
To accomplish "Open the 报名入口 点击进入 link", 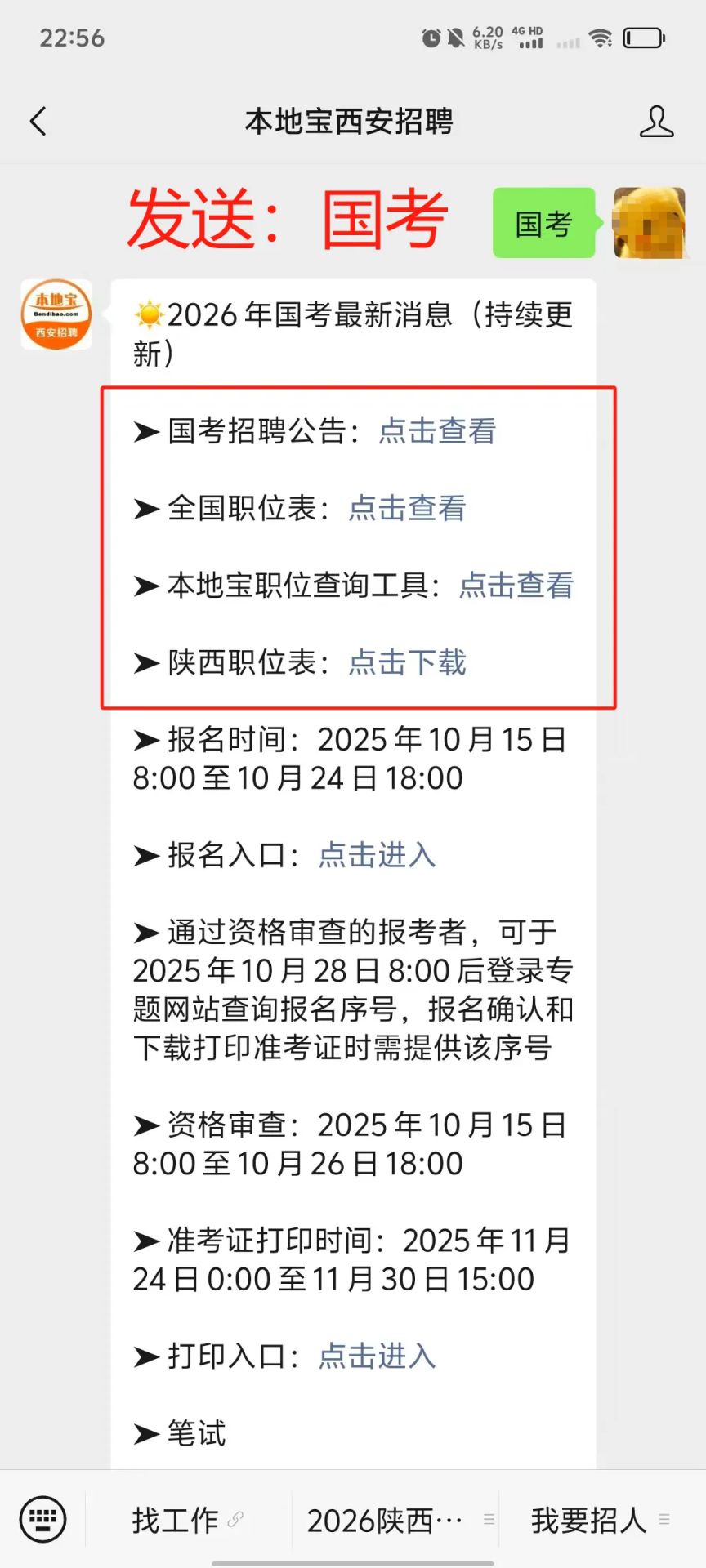I will (x=377, y=855).
